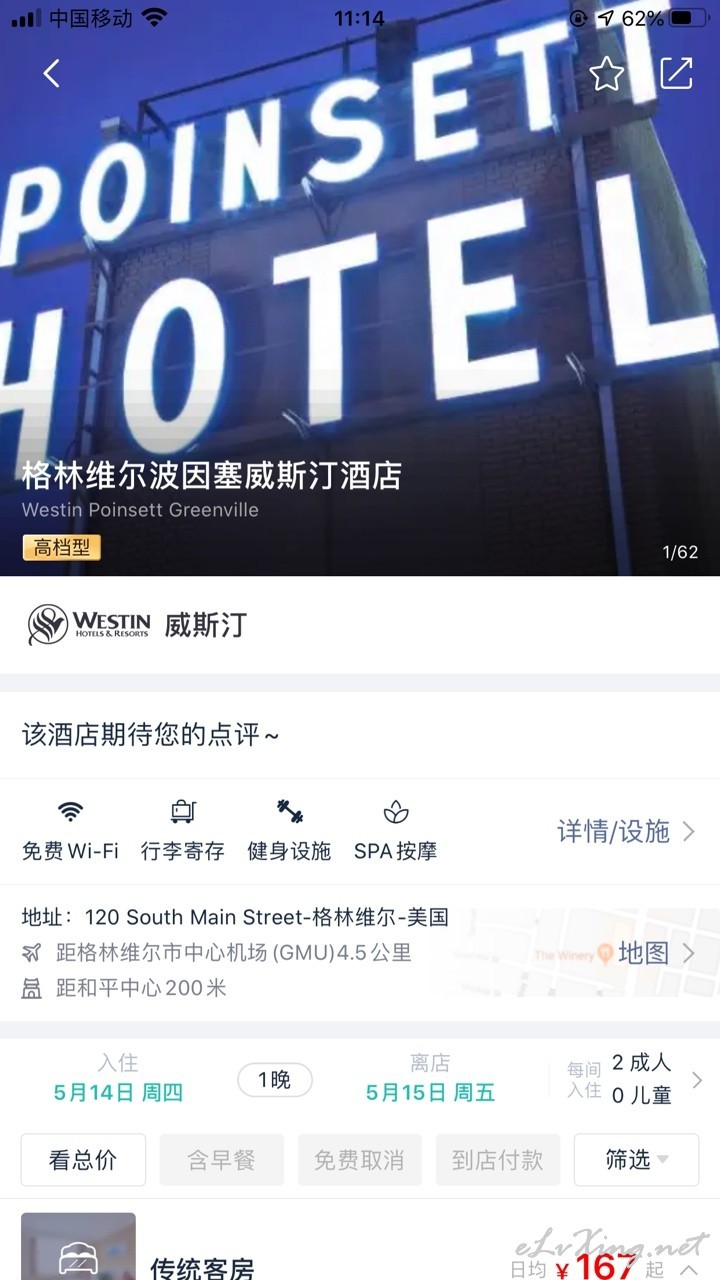Filter rooms by 含早餐
The height and width of the screenshot is (1280, 720).
(x=222, y=1160)
